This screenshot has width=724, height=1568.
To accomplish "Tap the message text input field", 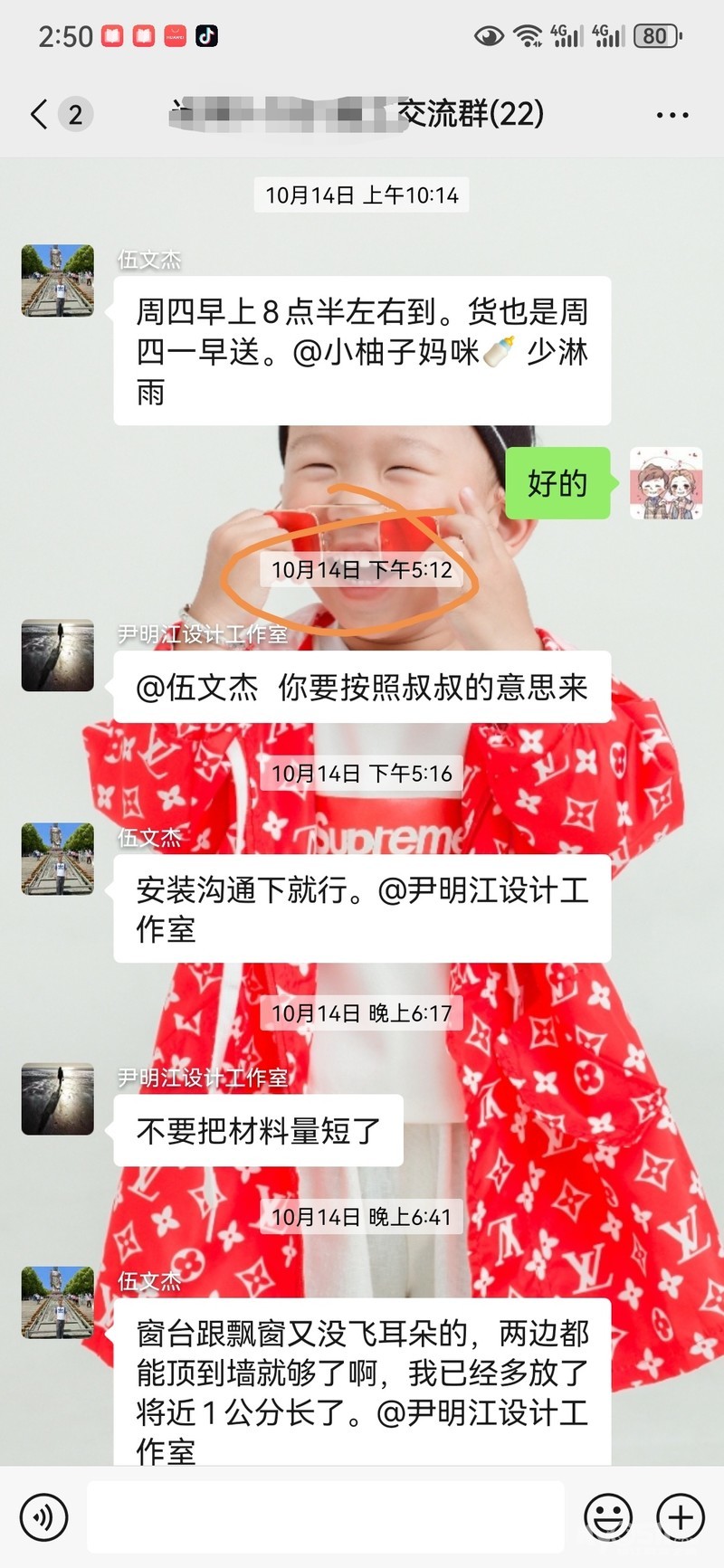I will tap(326, 1516).
